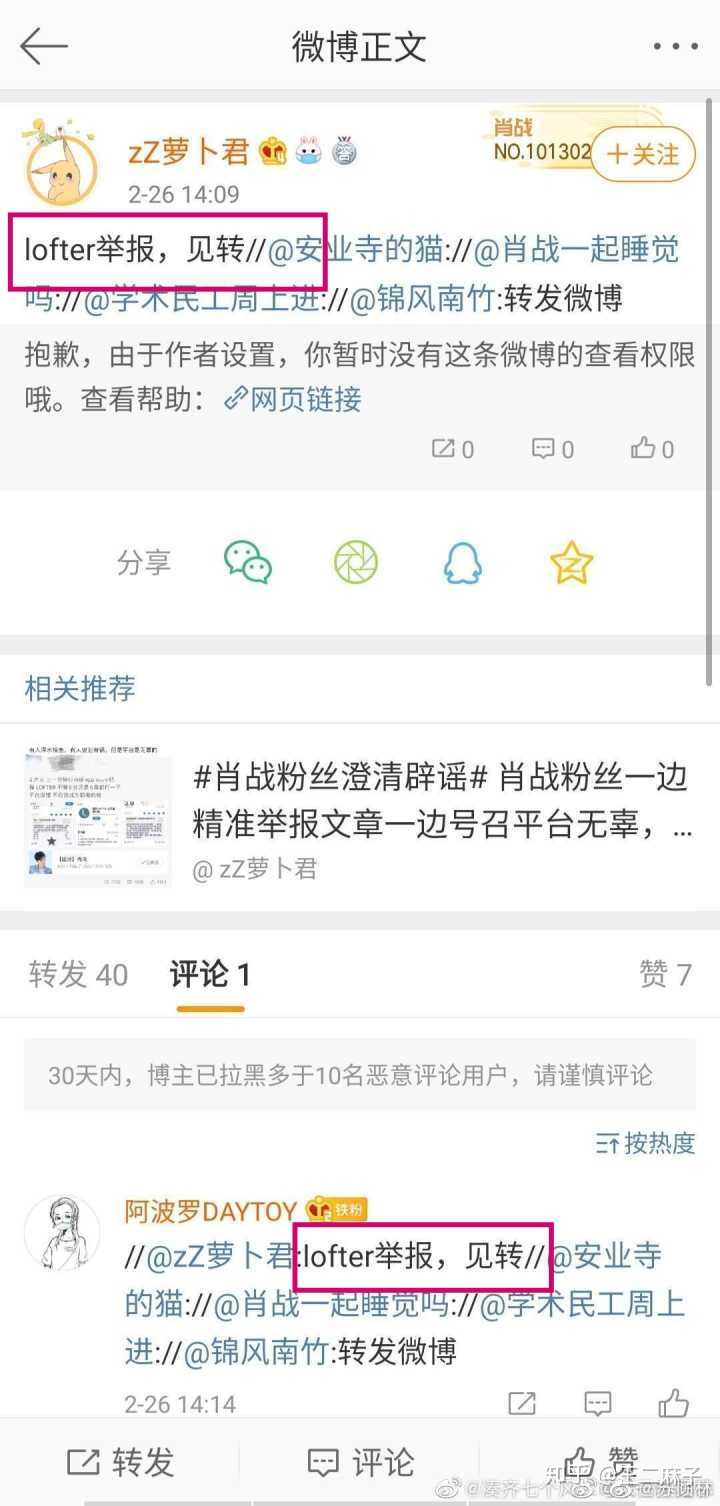Tap the star icon to favorite the post
Screen dimensions: 720x1506
(570, 563)
